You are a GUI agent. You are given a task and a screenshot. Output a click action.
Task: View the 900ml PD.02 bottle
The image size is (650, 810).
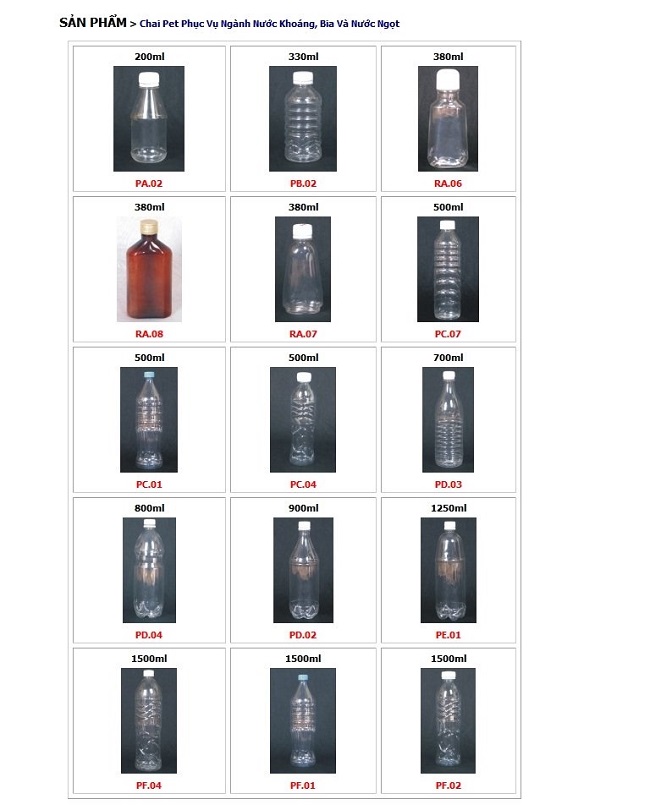(x=303, y=570)
